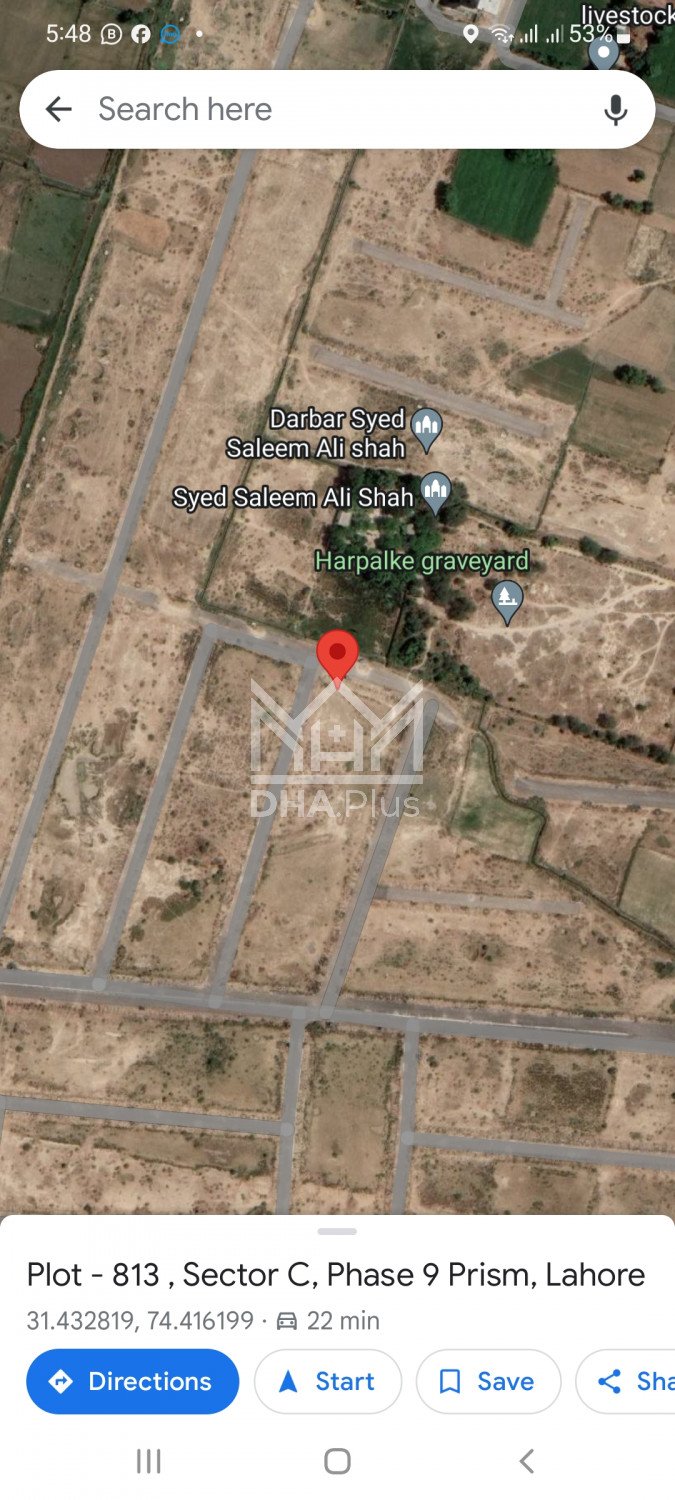
Task: Select the Syed Saleem Ali Shah place pin
Action: 435,492
